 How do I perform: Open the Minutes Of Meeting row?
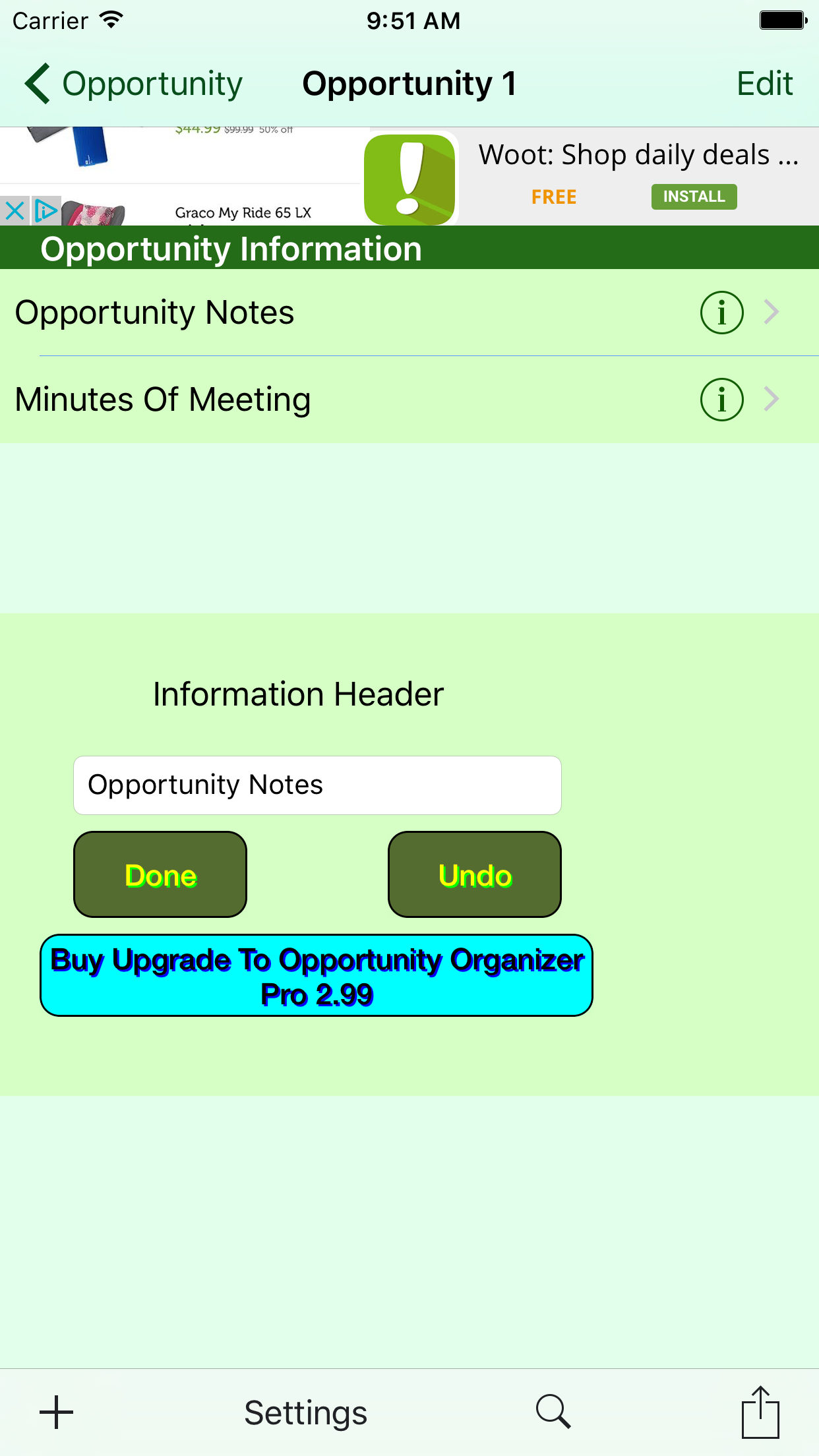(x=409, y=400)
